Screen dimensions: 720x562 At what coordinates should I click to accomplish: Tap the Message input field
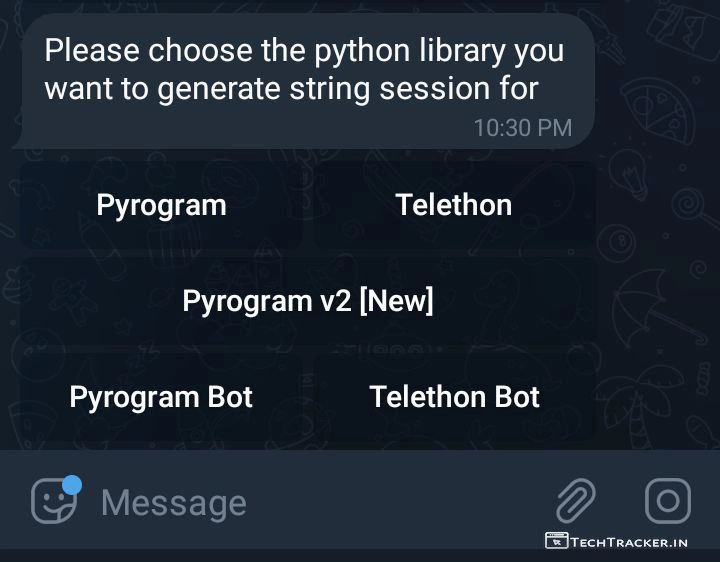(300, 502)
